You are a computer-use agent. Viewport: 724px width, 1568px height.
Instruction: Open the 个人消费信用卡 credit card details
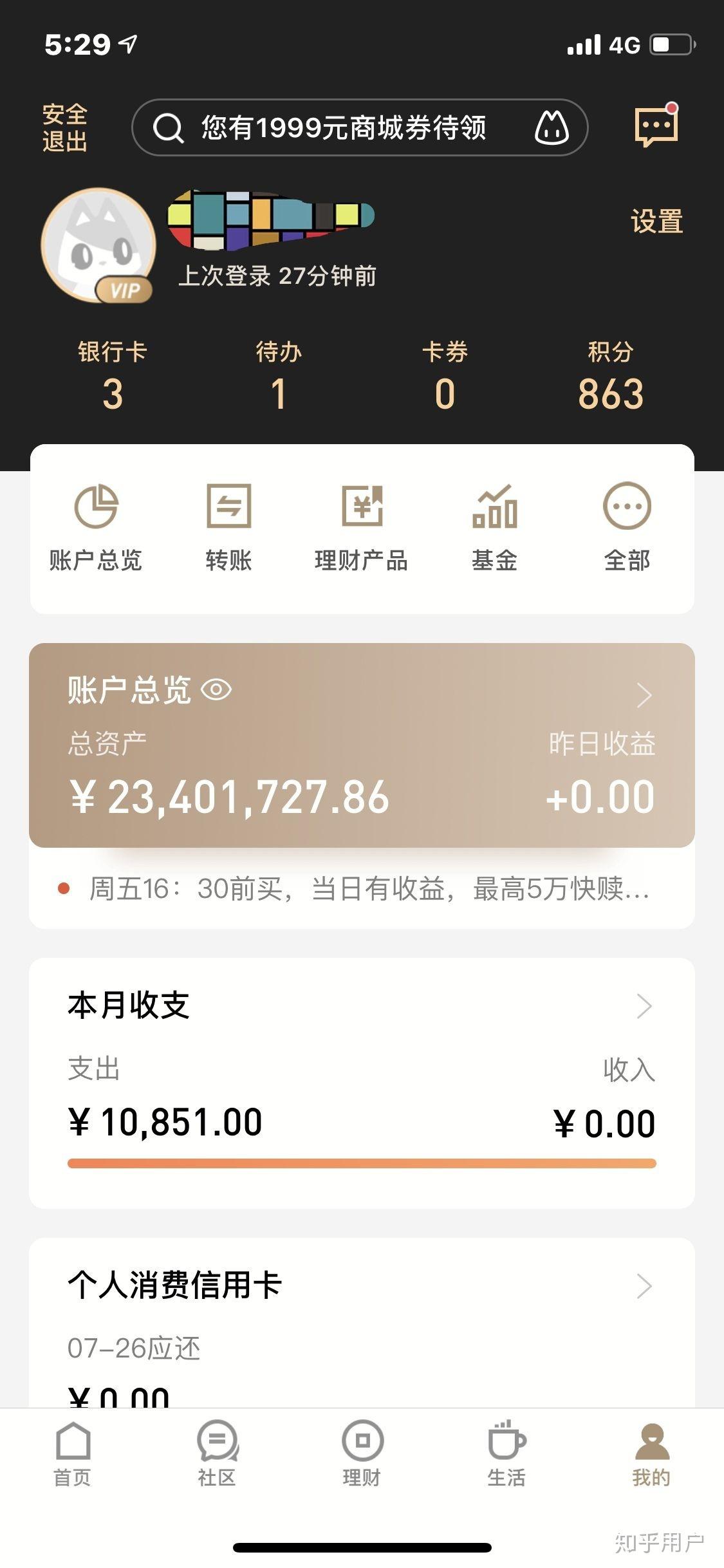point(361,1286)
